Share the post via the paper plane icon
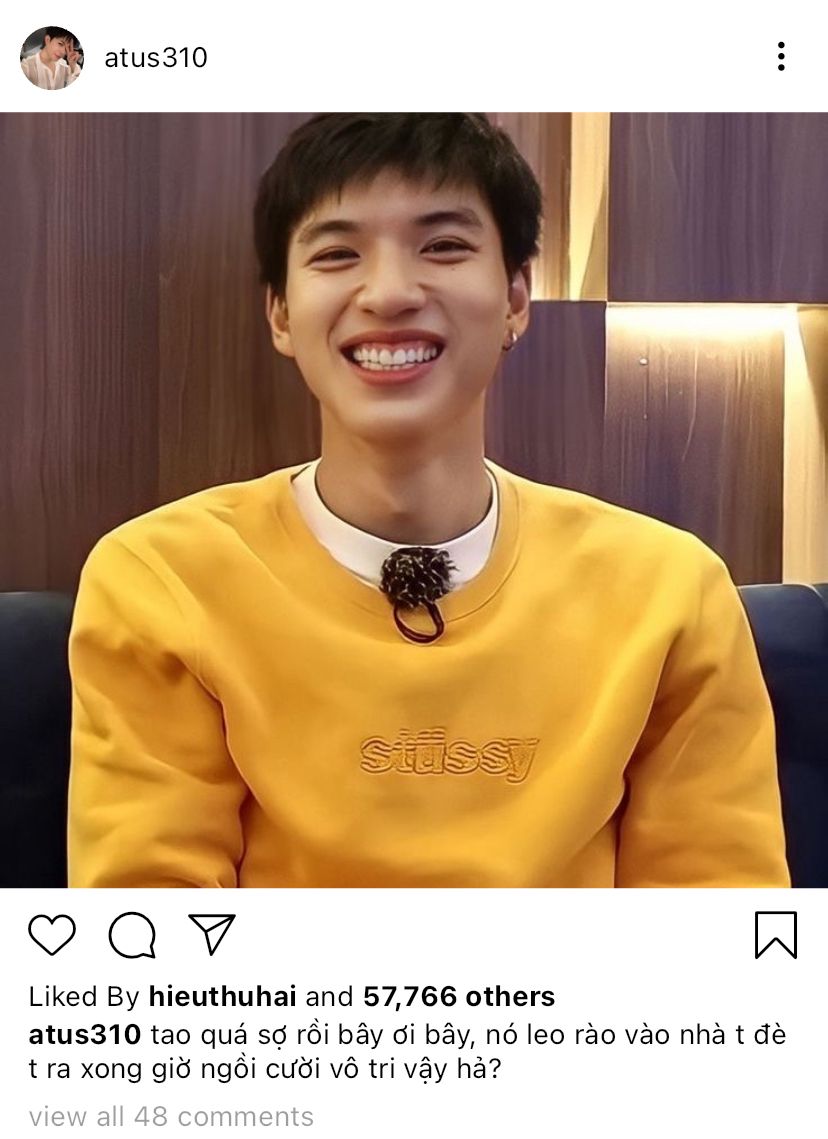Screen dimensions: 828x1139 point(212,934)
